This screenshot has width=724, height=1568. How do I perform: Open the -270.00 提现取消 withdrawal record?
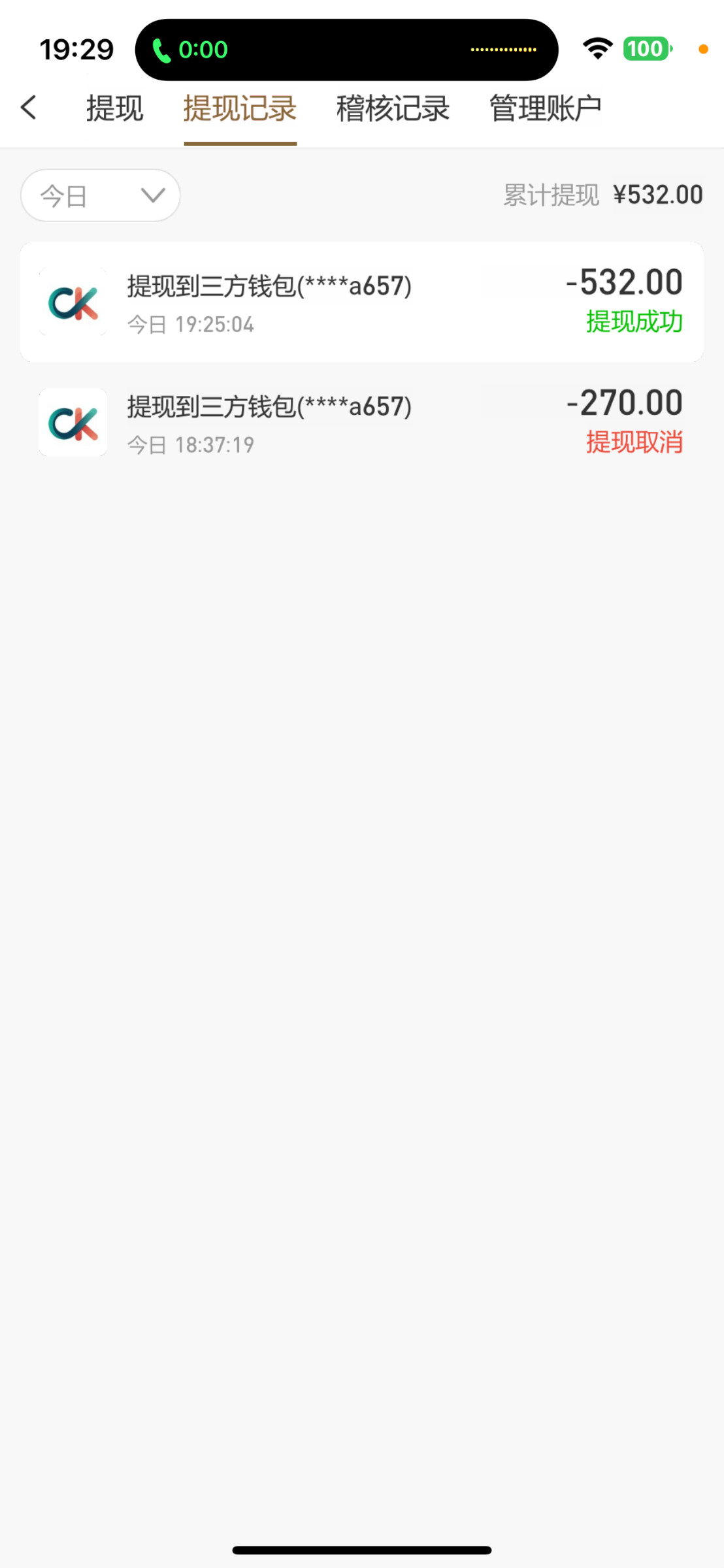tap(361, 423)
